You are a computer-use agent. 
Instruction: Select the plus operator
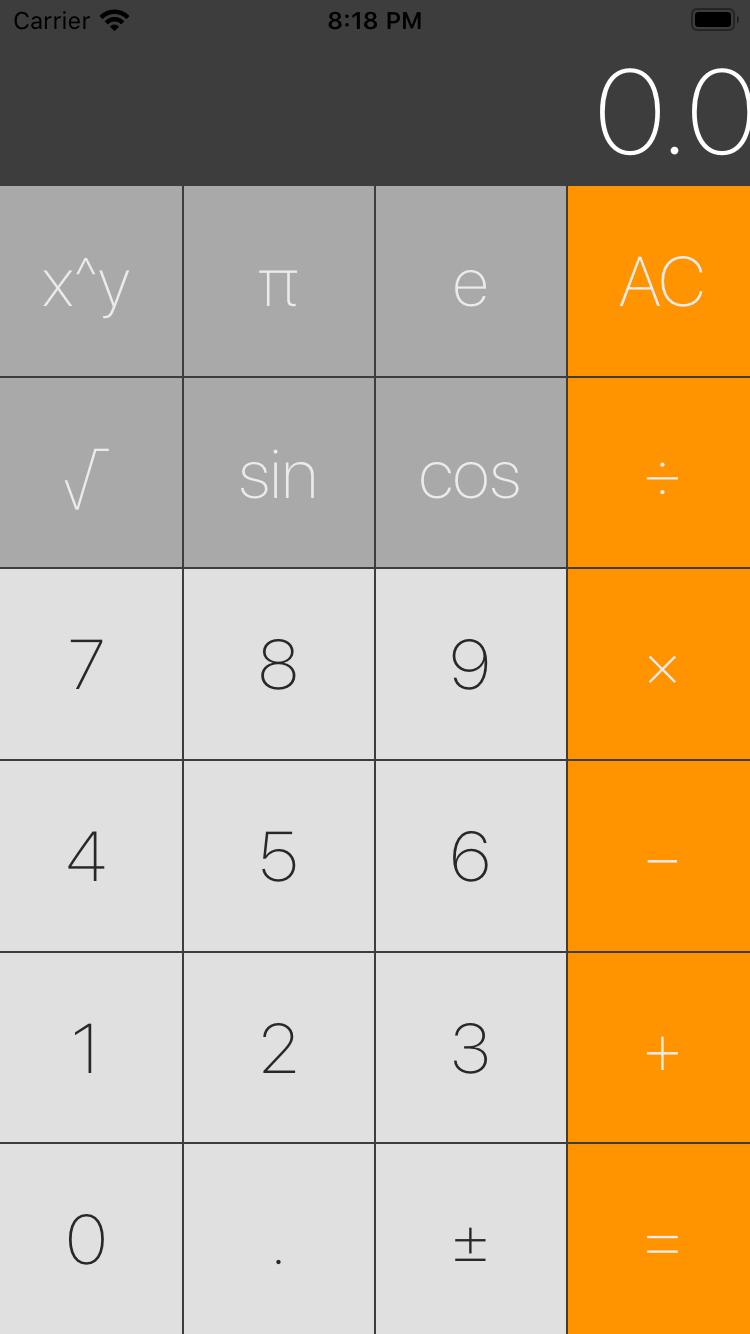tap(659, 1048)
